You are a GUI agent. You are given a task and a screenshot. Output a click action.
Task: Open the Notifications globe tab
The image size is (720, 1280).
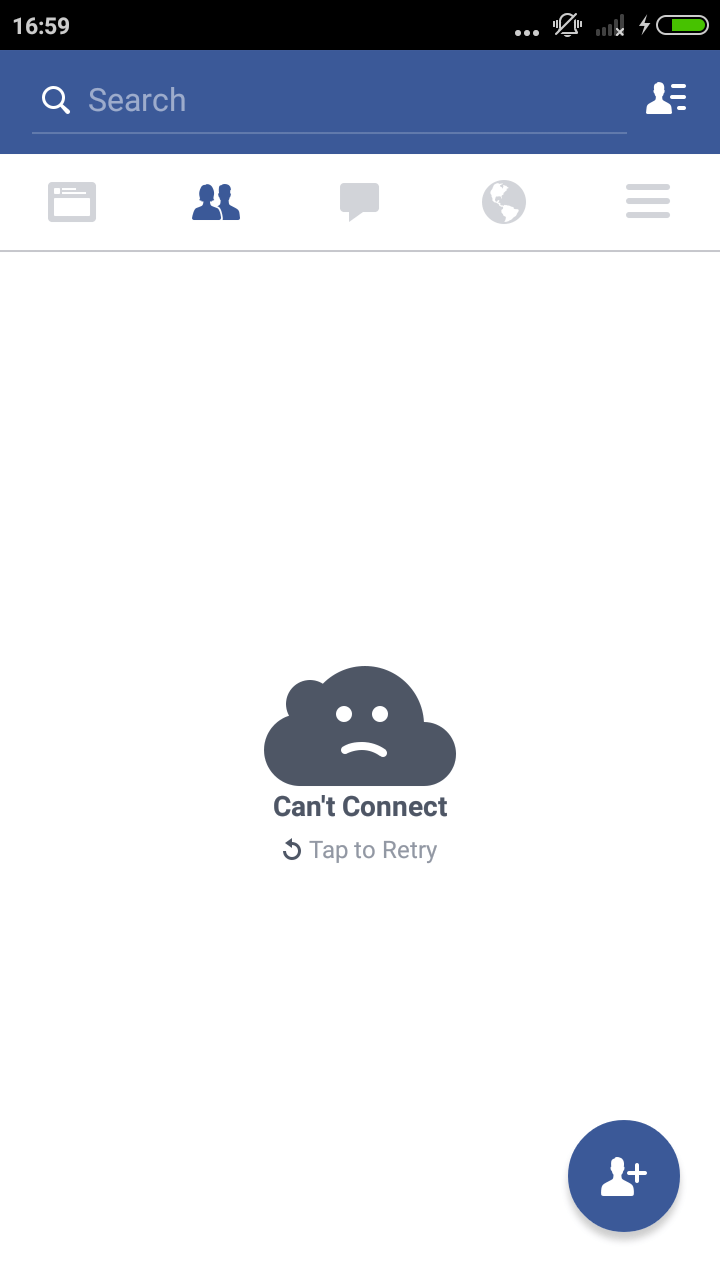(x=504, y=202)
